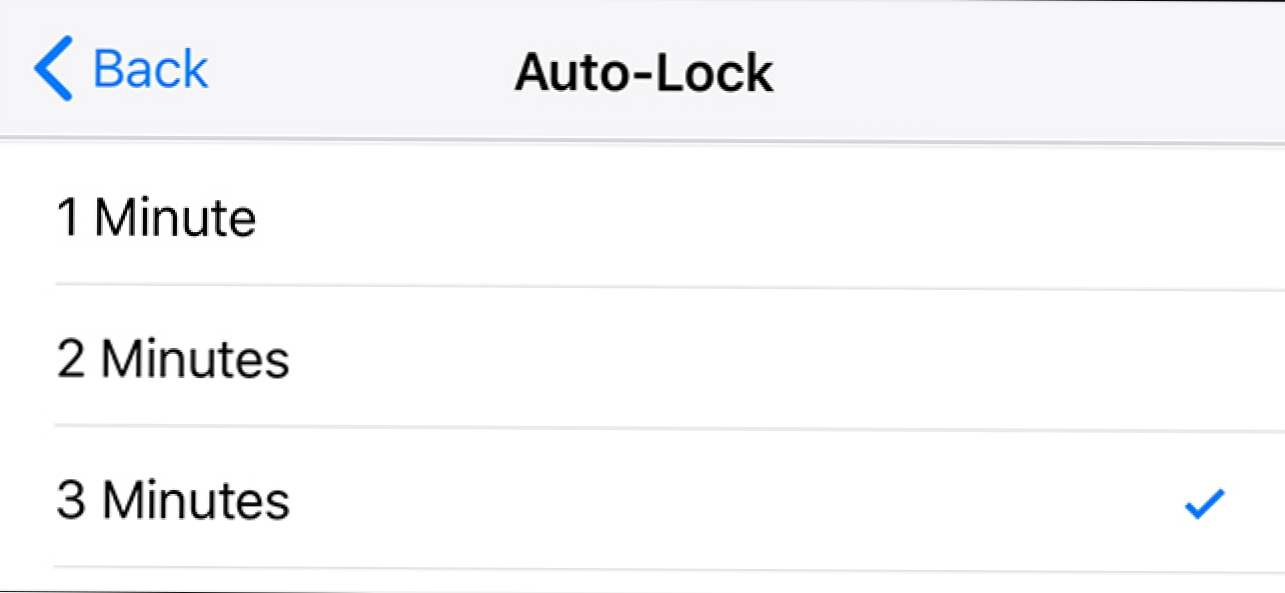This screenshot has width=1285, height=593.
Task: Choose 2 Minutes for auto-lock
Action: 173,359
